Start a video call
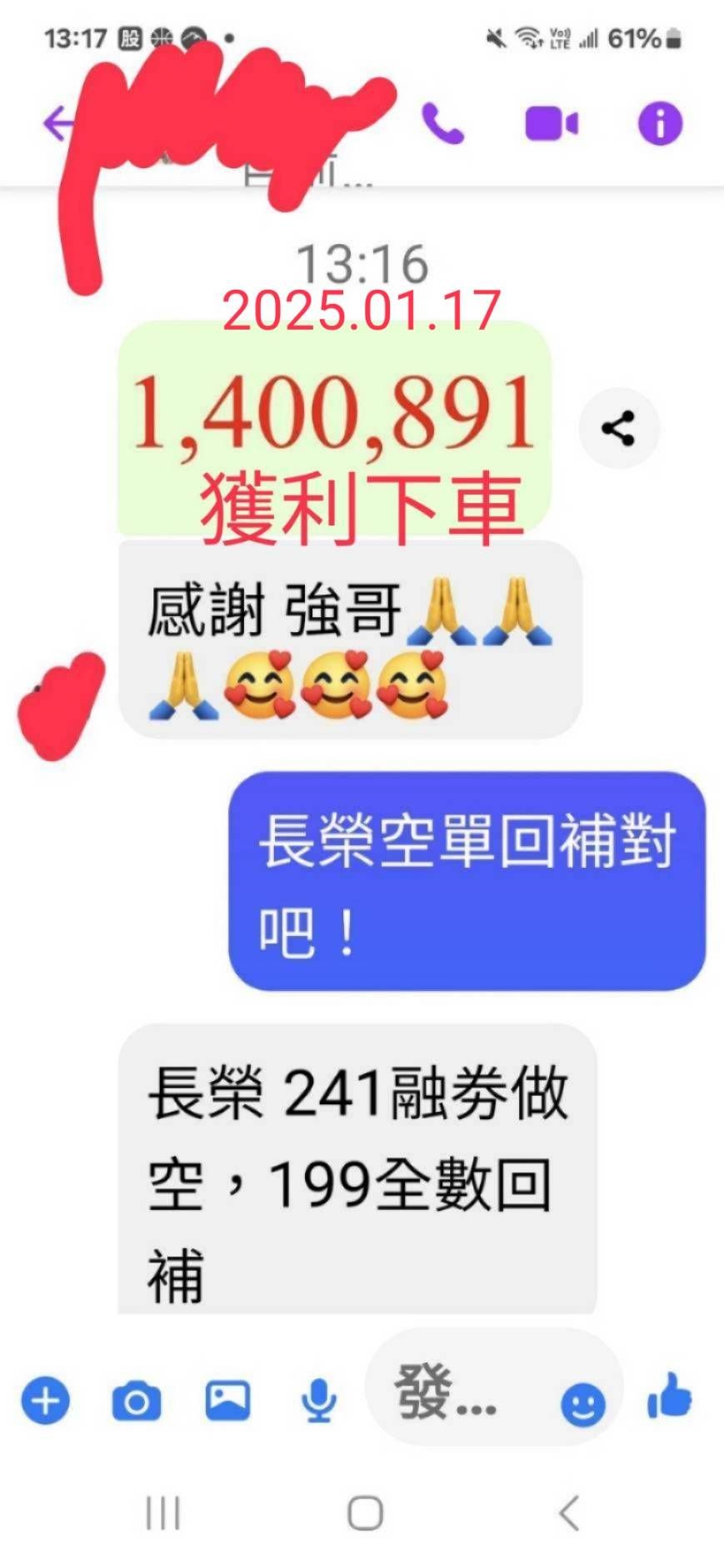Screen dimensions: 724x1568 pos(551,122)
